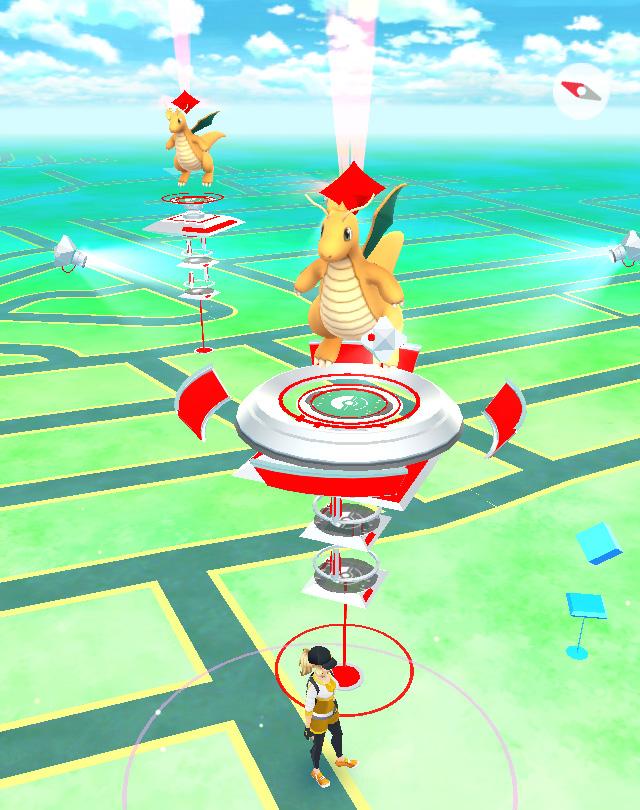Tap the compass to reorient the map

coord(581,91)
